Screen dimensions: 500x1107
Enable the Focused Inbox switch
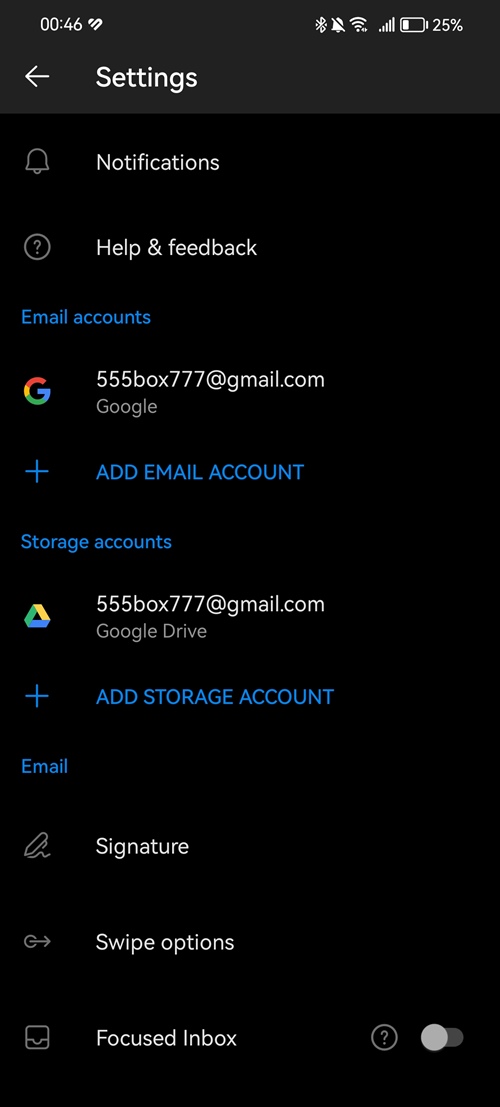[x=442, y=1037]
